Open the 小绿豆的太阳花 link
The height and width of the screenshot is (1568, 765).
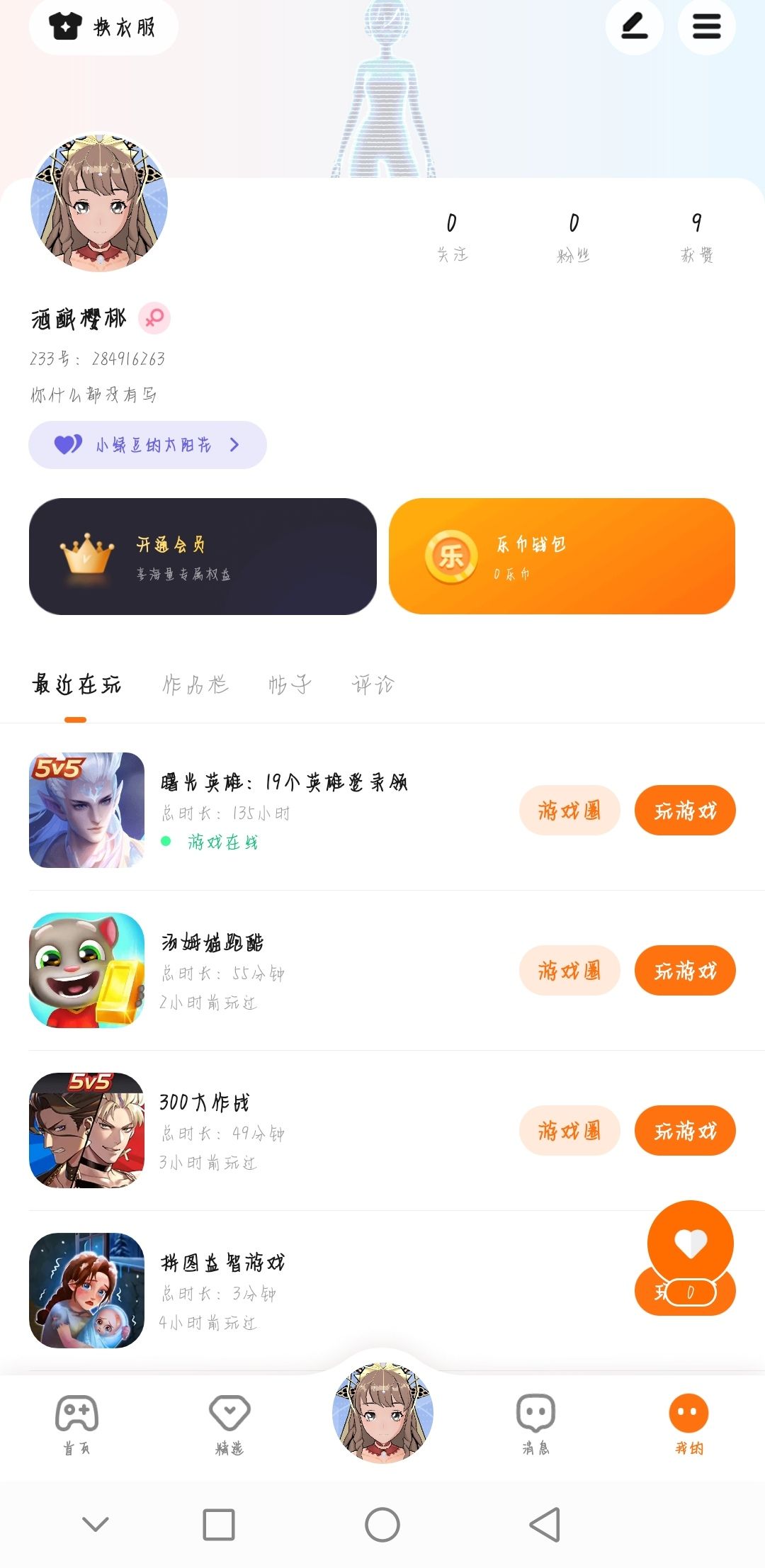(x=147, y=445)
